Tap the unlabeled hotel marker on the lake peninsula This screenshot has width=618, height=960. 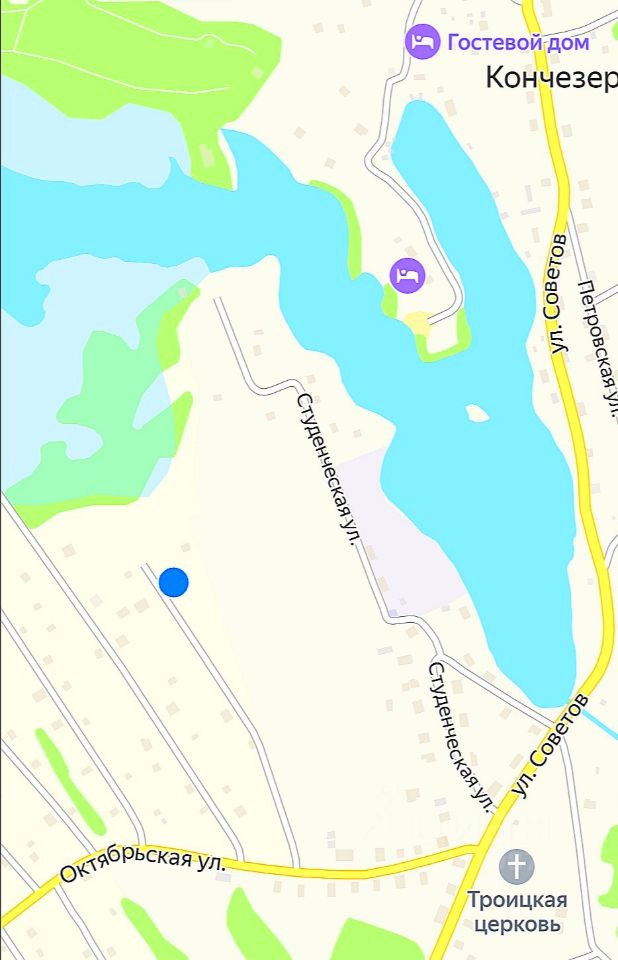(x=406, y=274)
